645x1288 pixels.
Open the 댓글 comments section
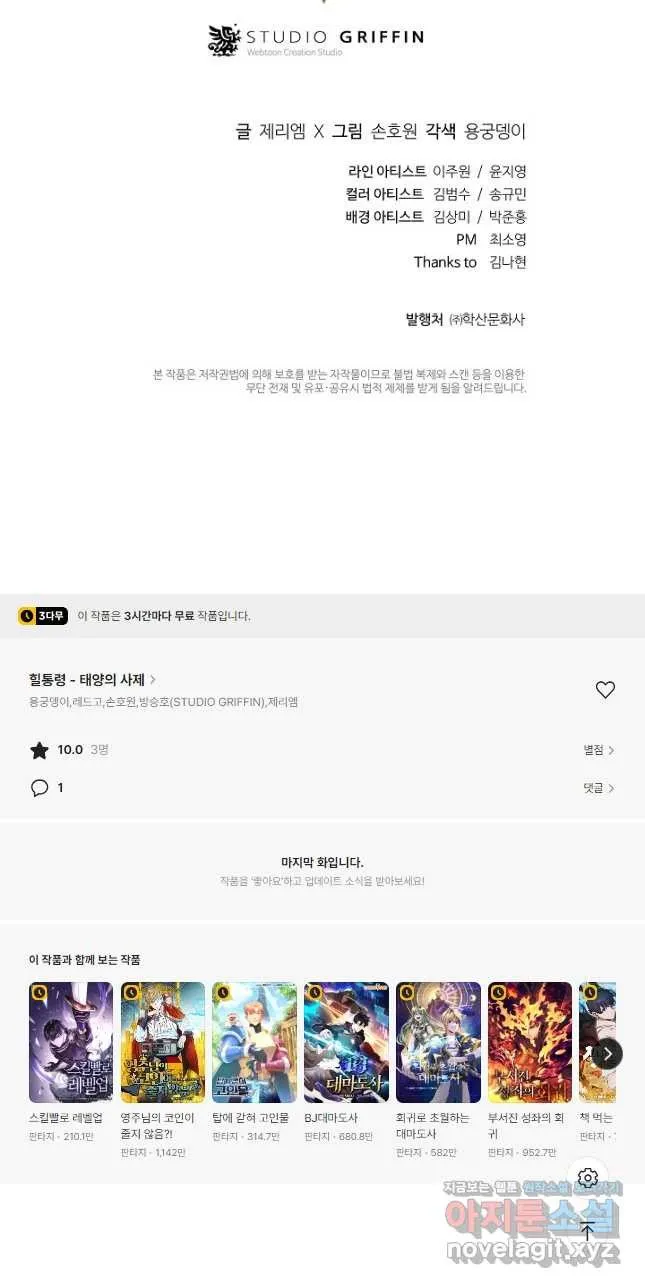tap(599, 788)
